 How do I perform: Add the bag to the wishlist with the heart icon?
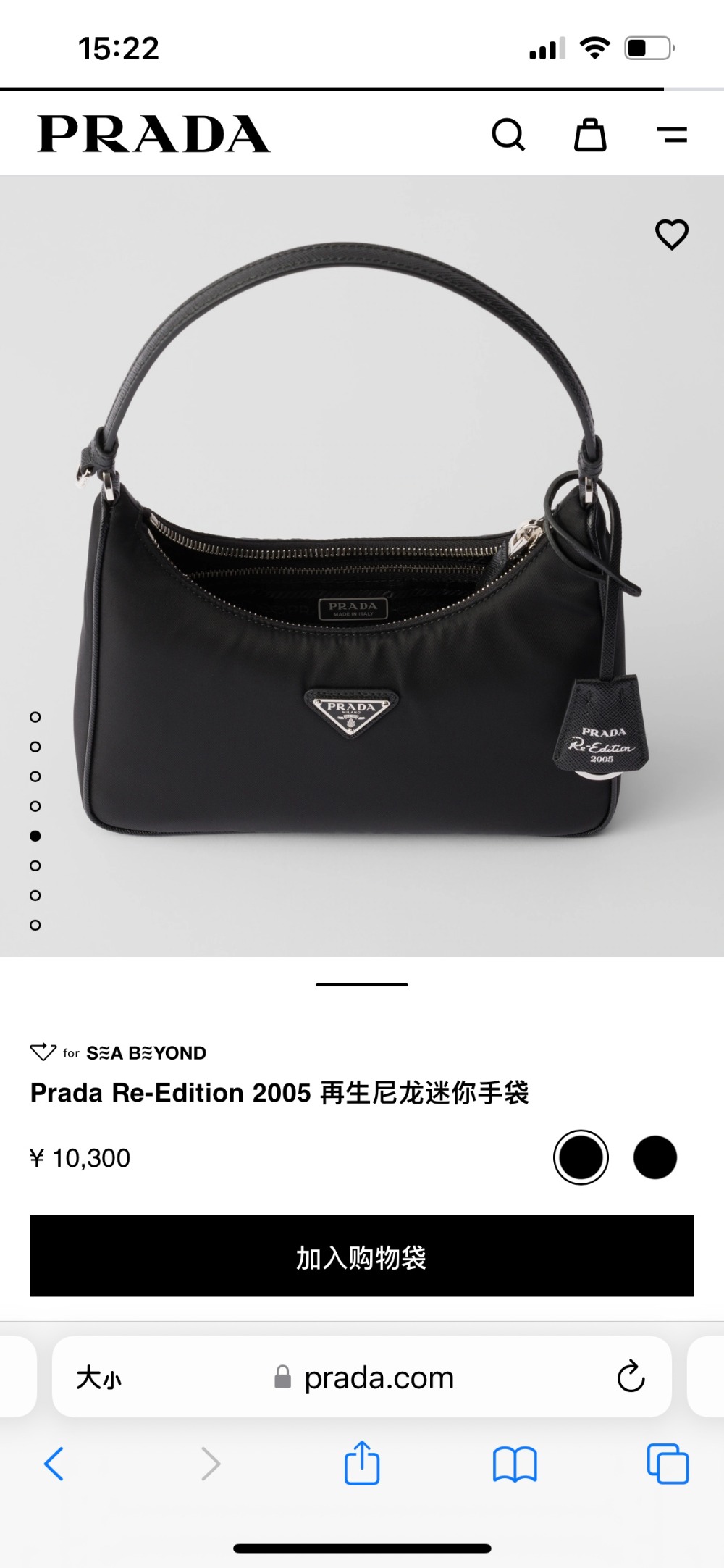(672, 235)
